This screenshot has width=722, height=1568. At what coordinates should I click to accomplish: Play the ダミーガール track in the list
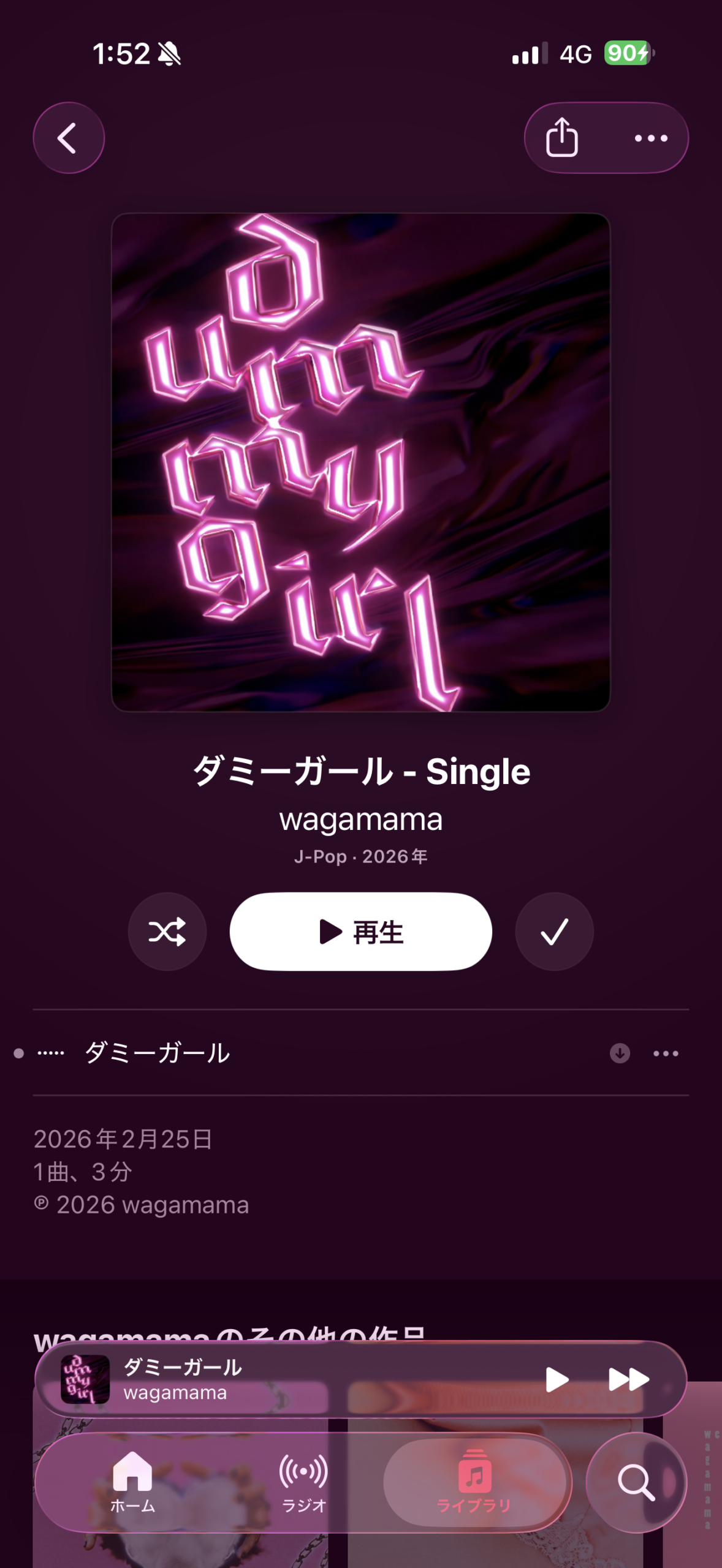point(158,1053)
